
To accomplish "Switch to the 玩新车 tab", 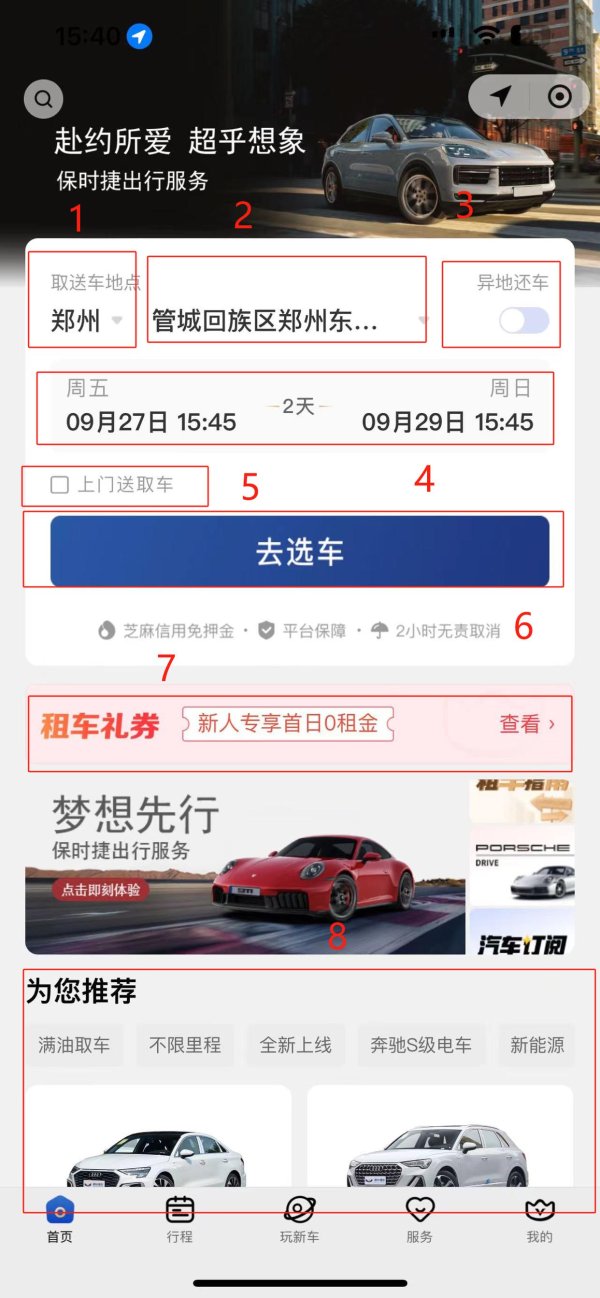I will (x=299, y=1220).
